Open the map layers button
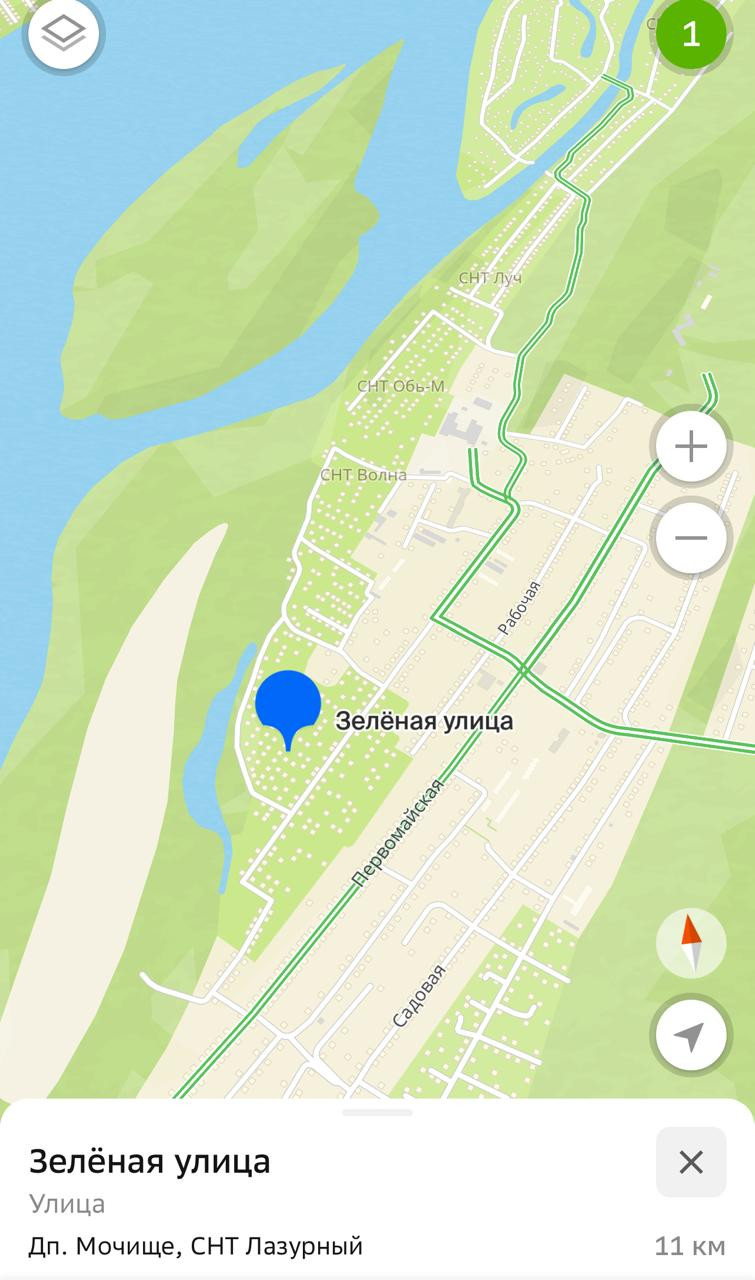This screenshot has width=755, height=1280. click(x=64, y=34)
